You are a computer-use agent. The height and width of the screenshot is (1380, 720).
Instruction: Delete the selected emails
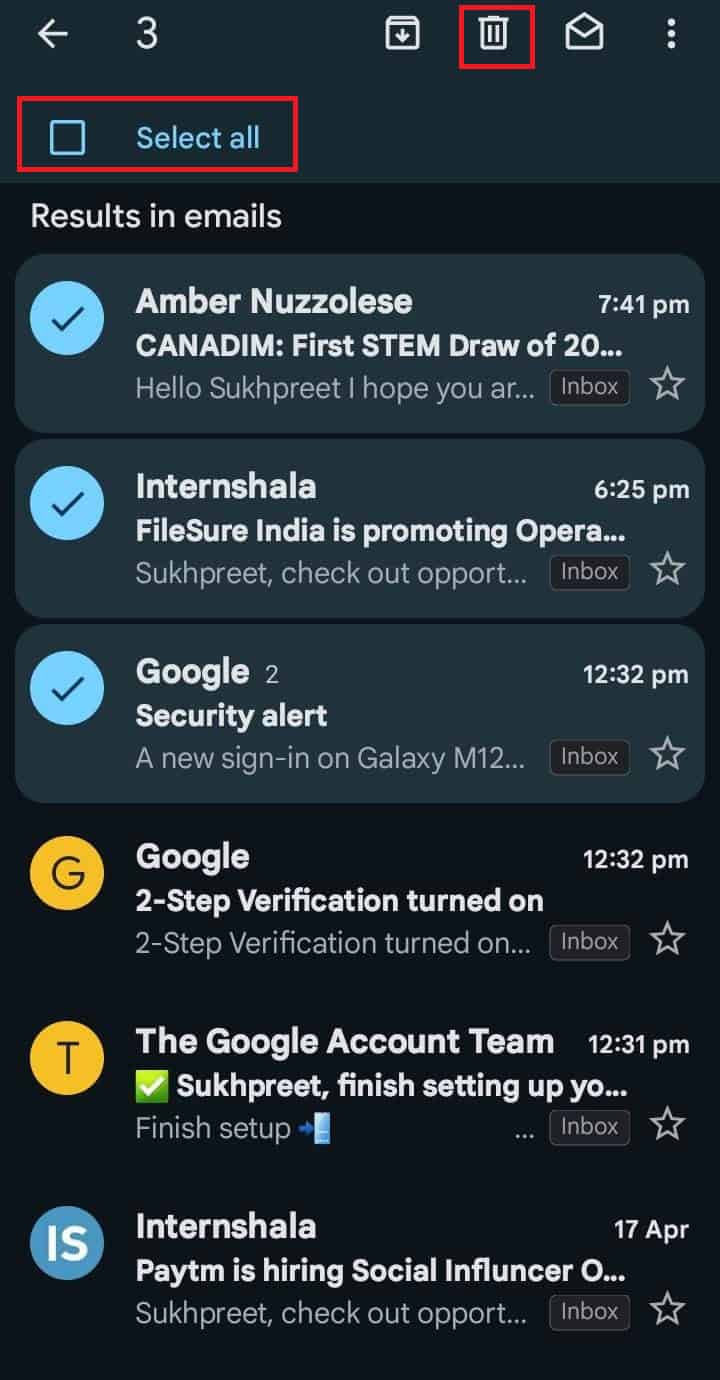pyautogui.click(x=495, y=33)
